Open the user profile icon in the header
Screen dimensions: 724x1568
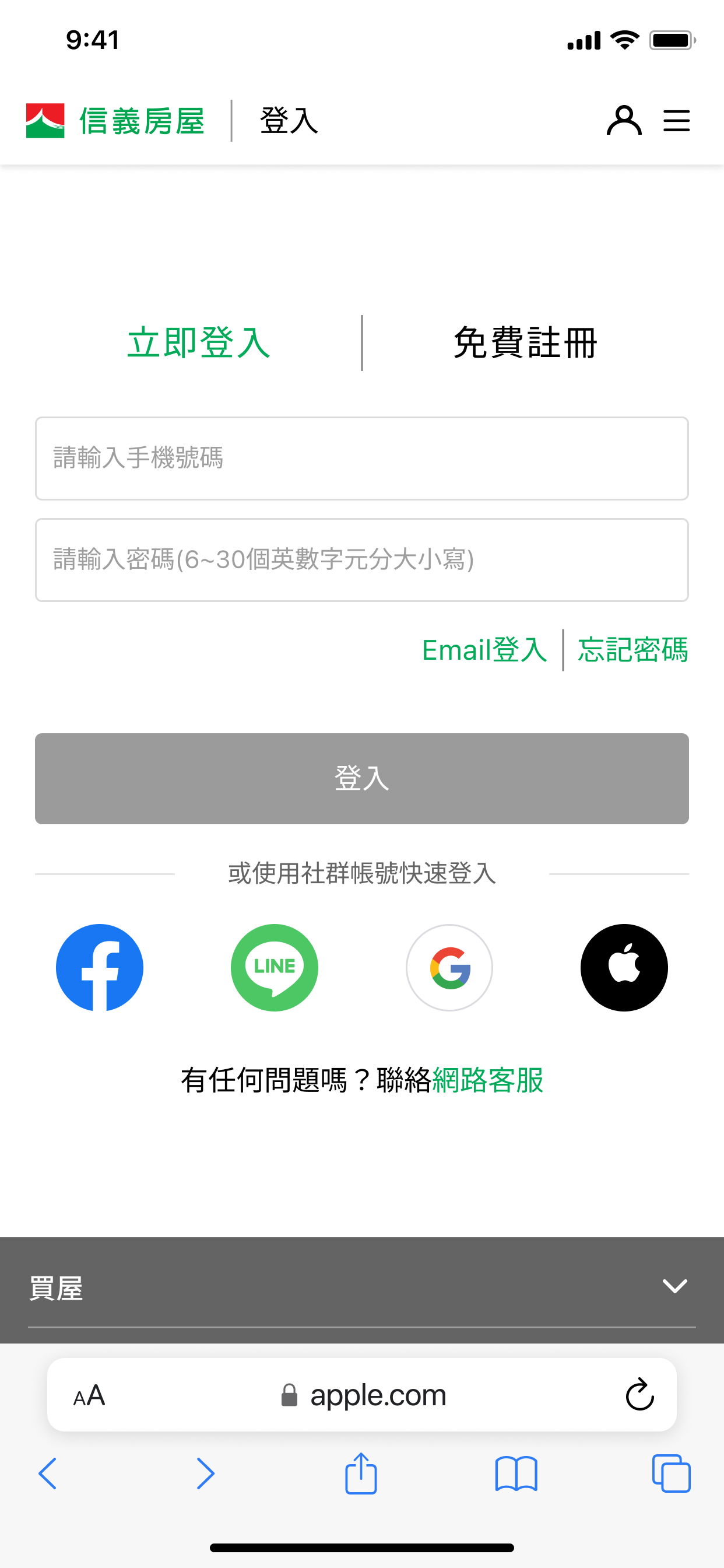(624, 121)
